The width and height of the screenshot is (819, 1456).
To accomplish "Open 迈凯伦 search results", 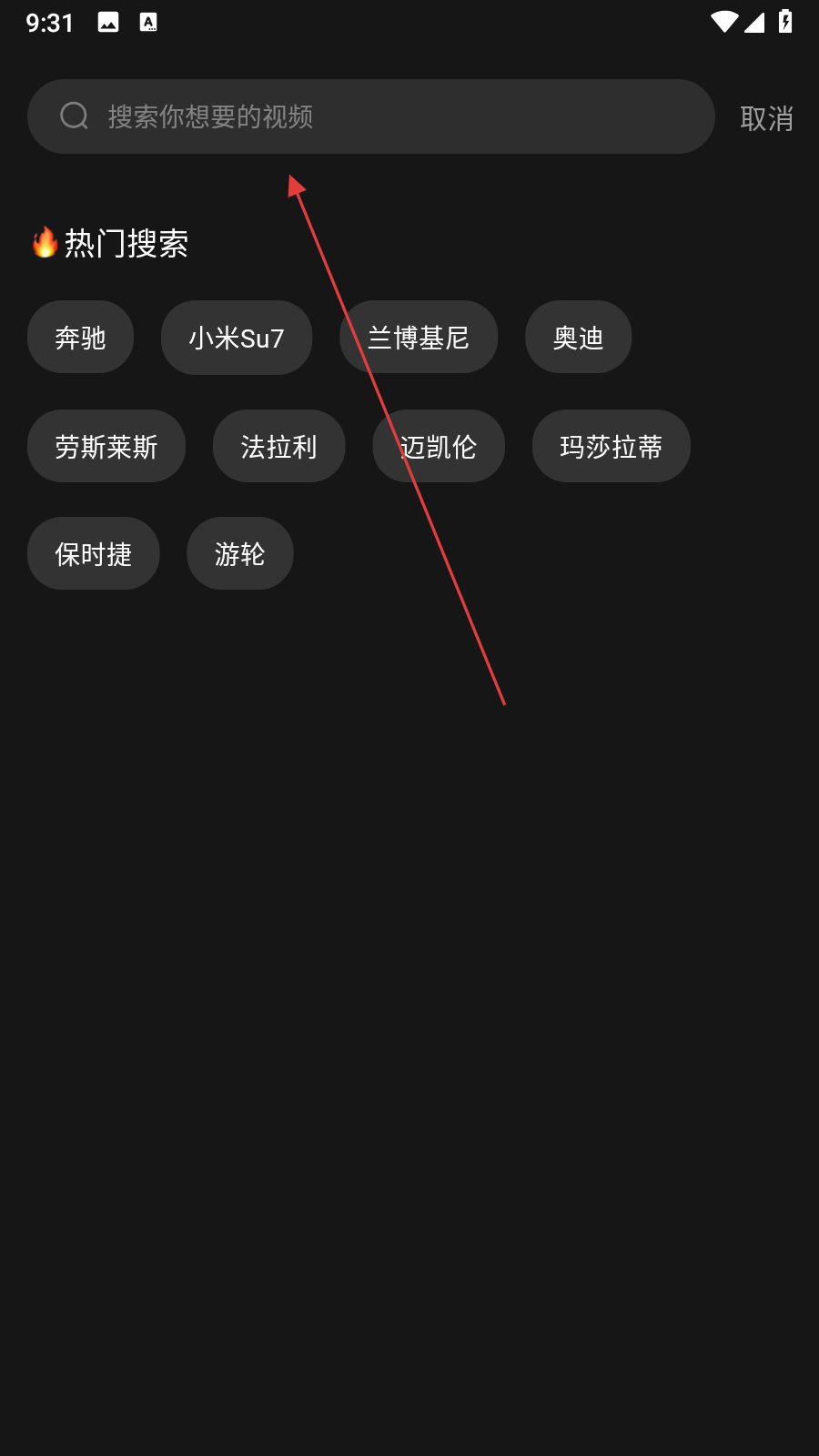I will (x=439, y=446).
